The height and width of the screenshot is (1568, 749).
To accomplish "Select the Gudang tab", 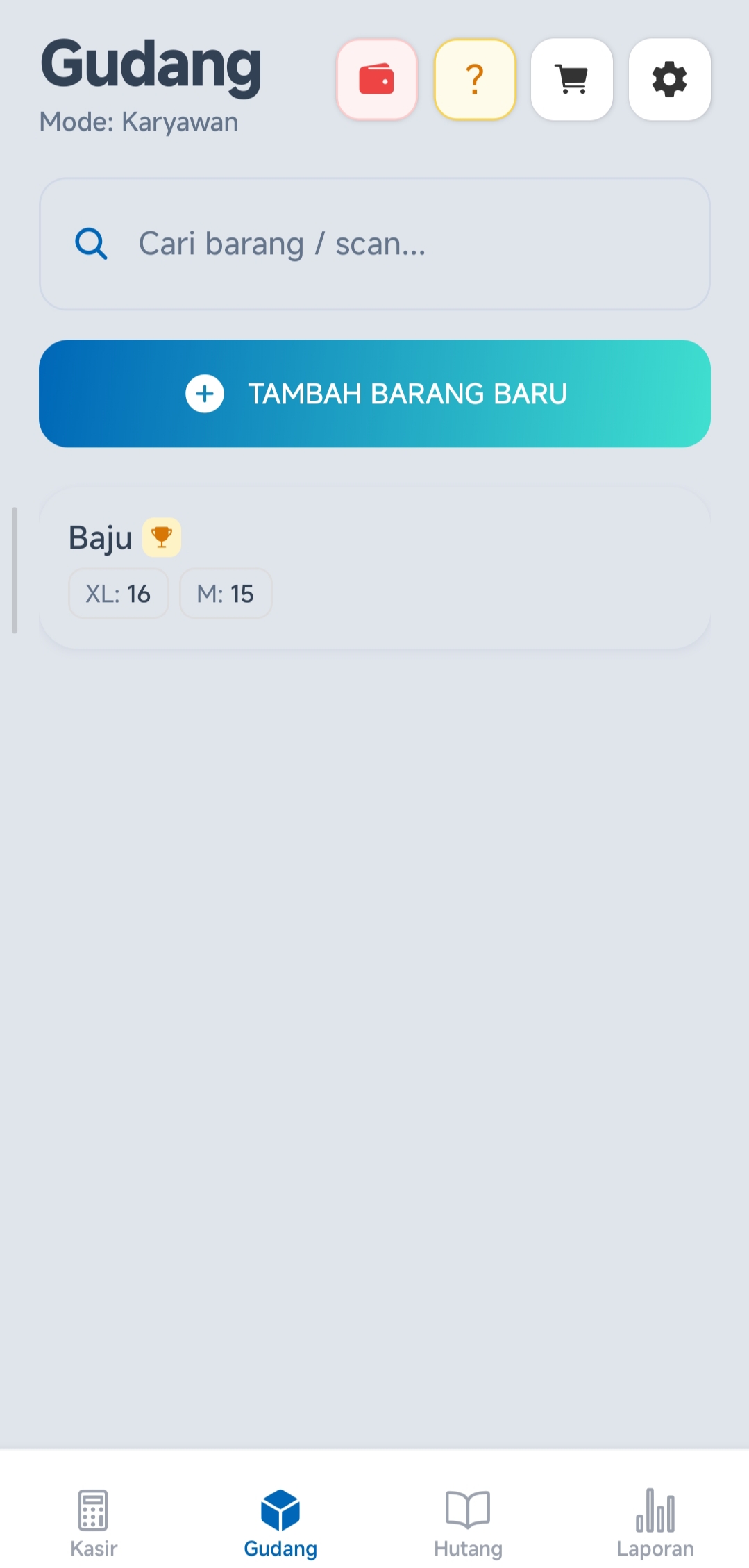I will [x=280, y=1522].
